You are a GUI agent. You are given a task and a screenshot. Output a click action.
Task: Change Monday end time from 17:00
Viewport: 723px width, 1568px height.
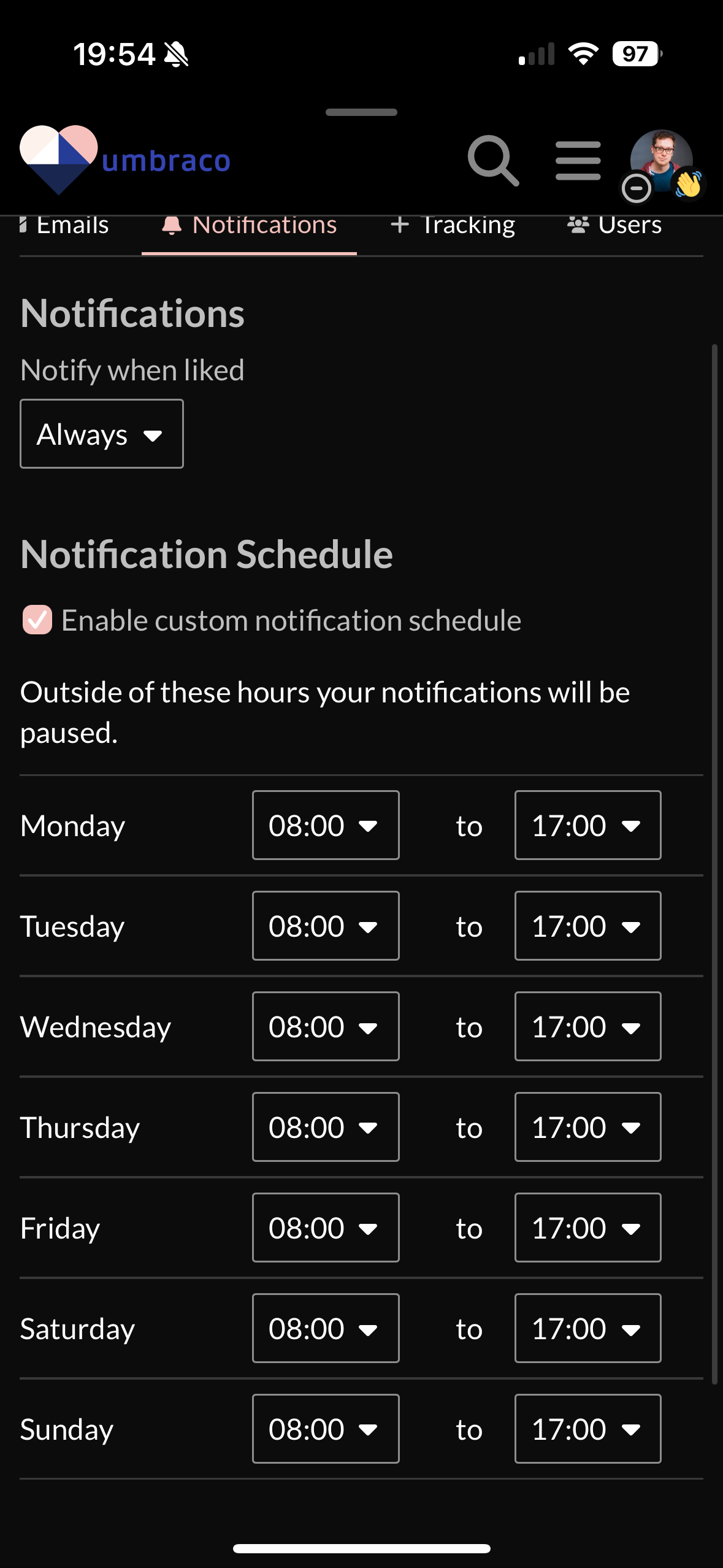588,825
